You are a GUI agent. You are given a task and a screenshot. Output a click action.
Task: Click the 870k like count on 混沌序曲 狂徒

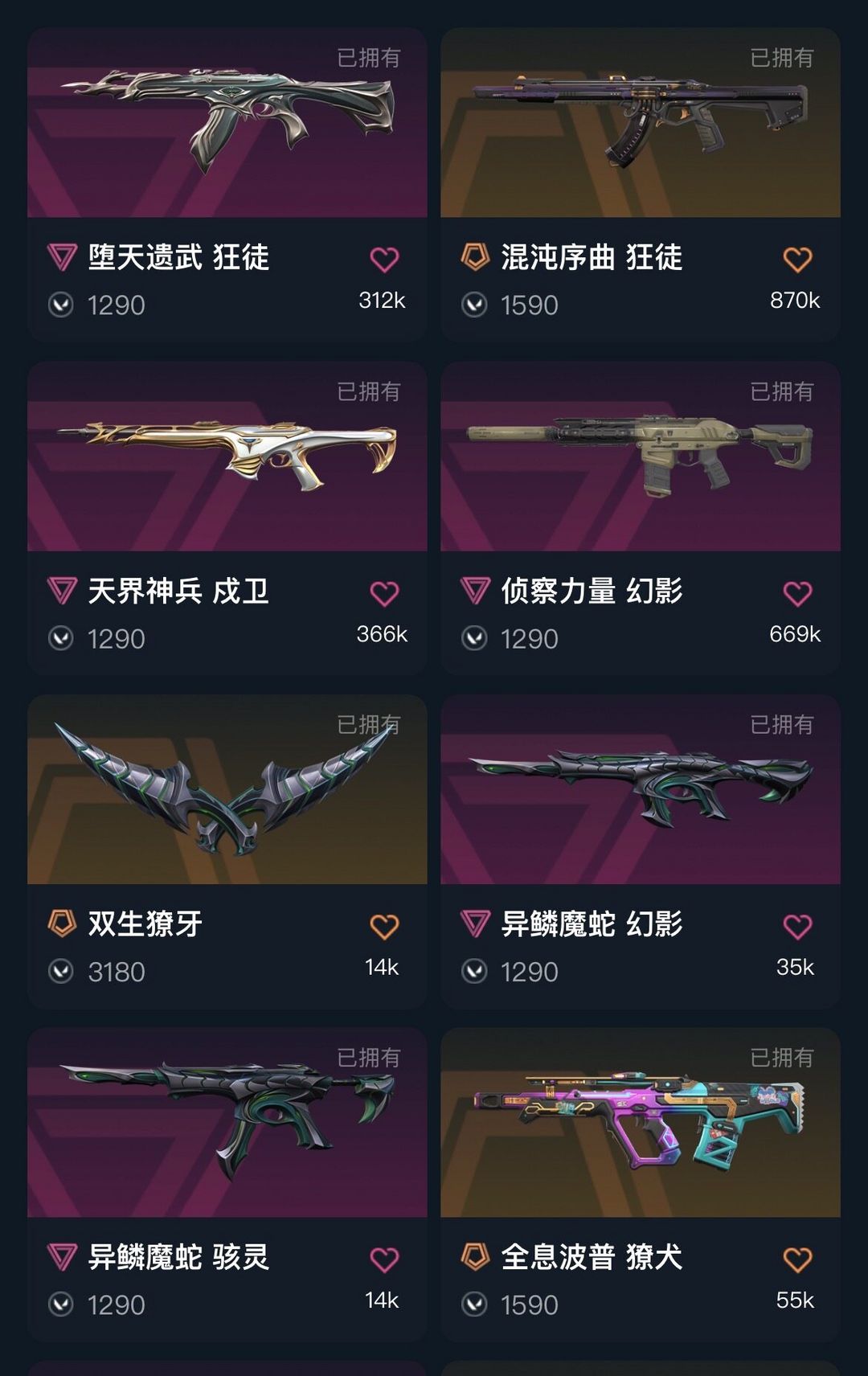[x=796, y=305]
